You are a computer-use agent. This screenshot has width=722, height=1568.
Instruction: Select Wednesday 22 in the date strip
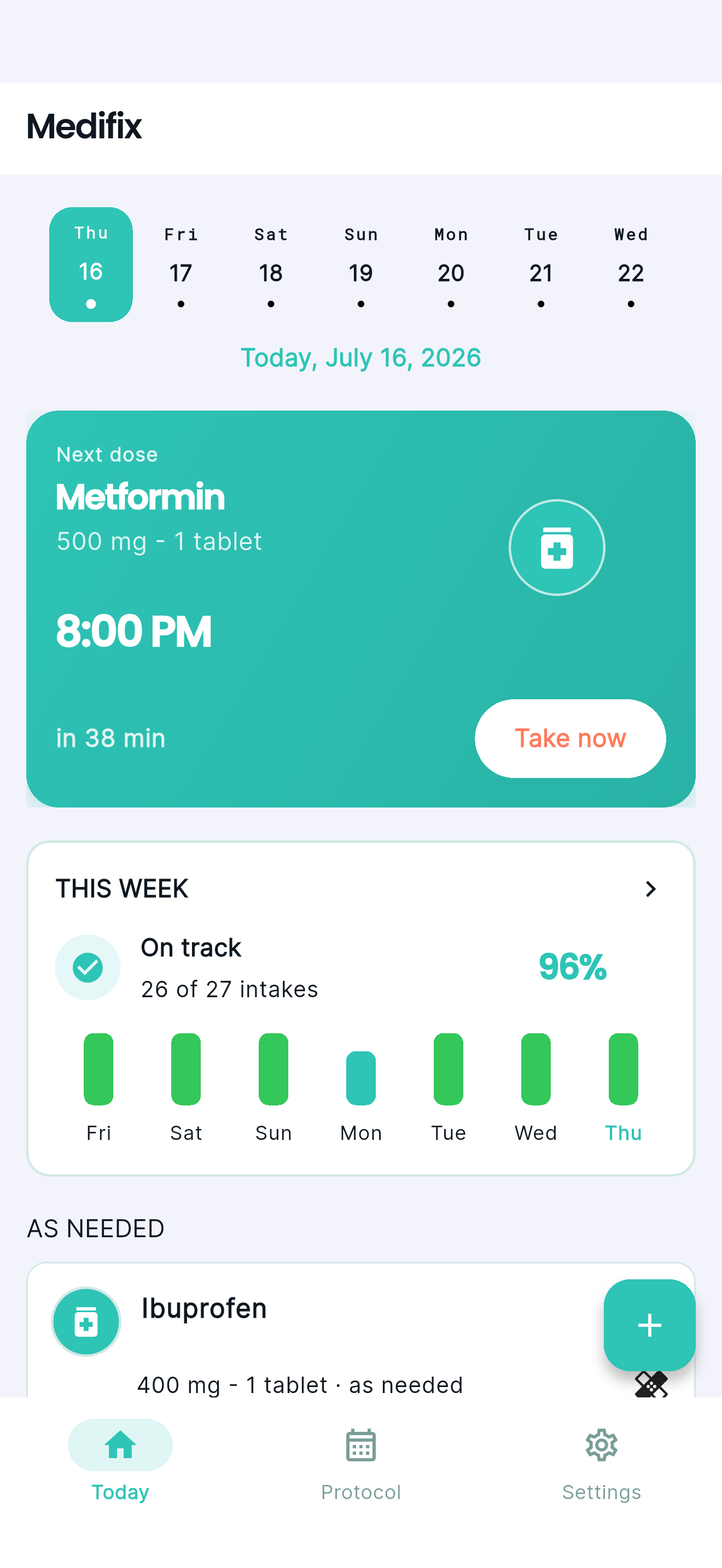[631, 265]
